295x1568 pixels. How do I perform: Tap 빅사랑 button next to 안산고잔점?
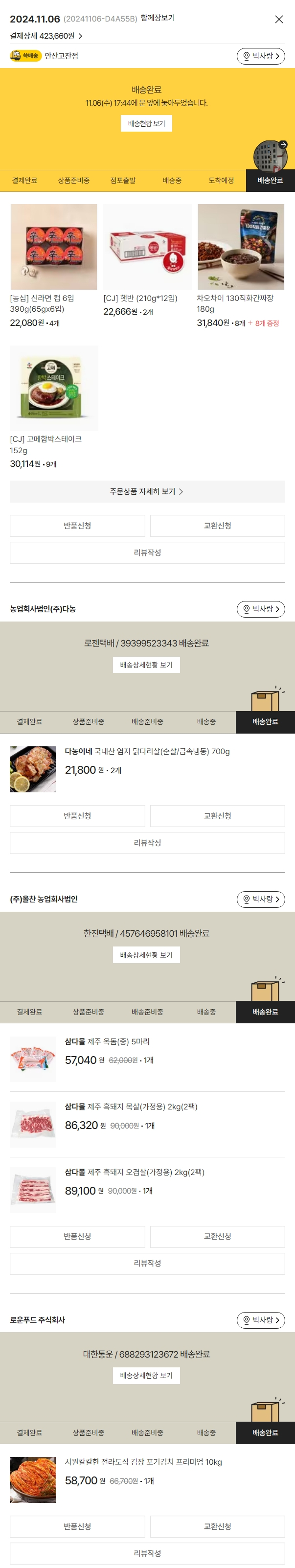(x=260, y=56)
